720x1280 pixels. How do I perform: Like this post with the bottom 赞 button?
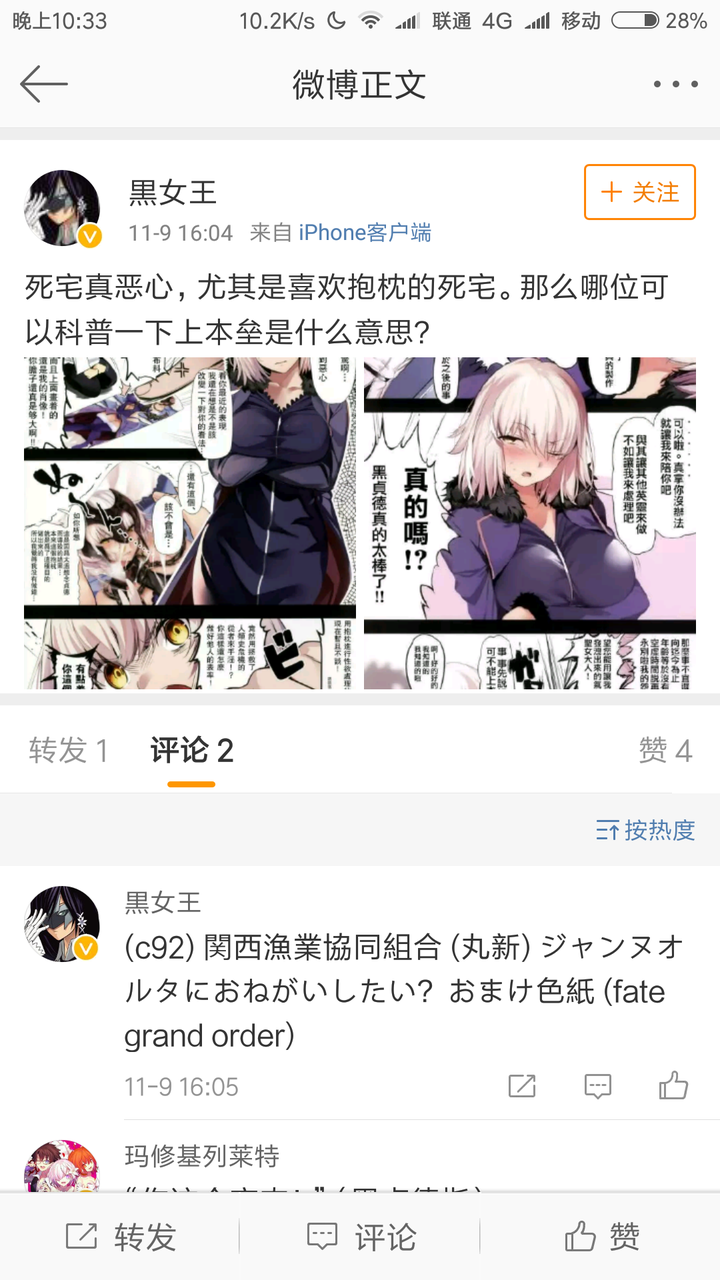tap(601, 1237)
